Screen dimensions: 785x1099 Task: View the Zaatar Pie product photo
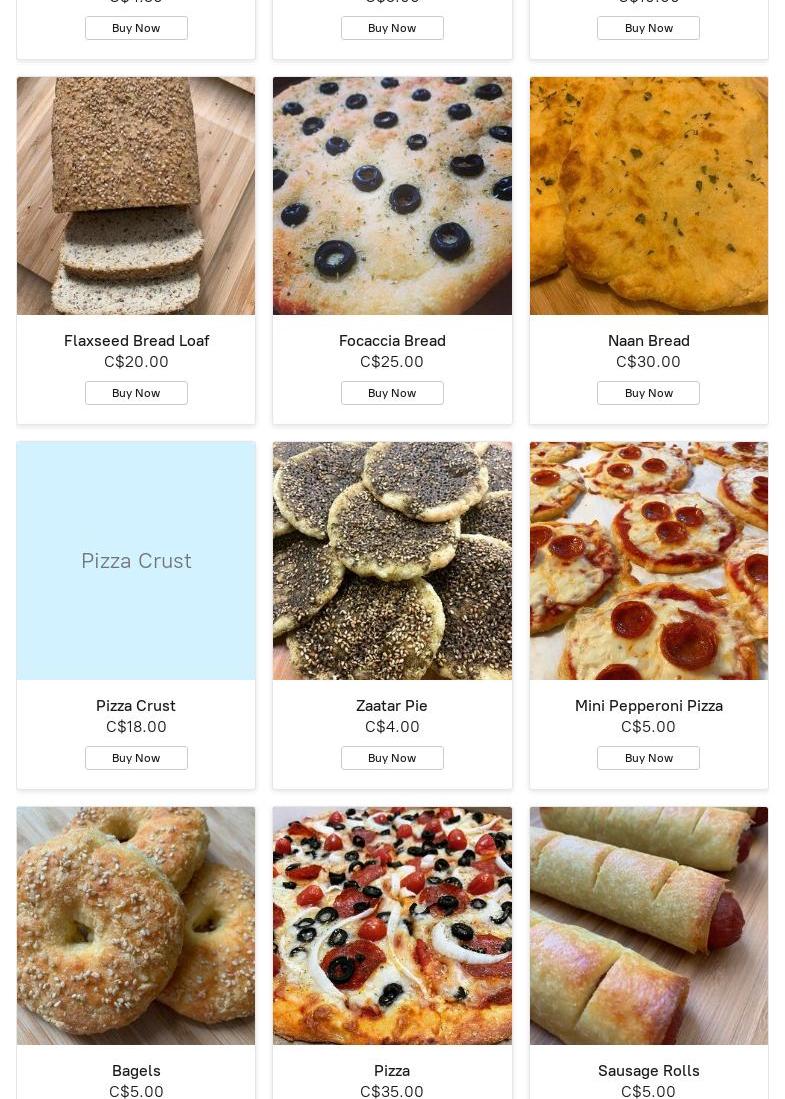coord(392,561)
